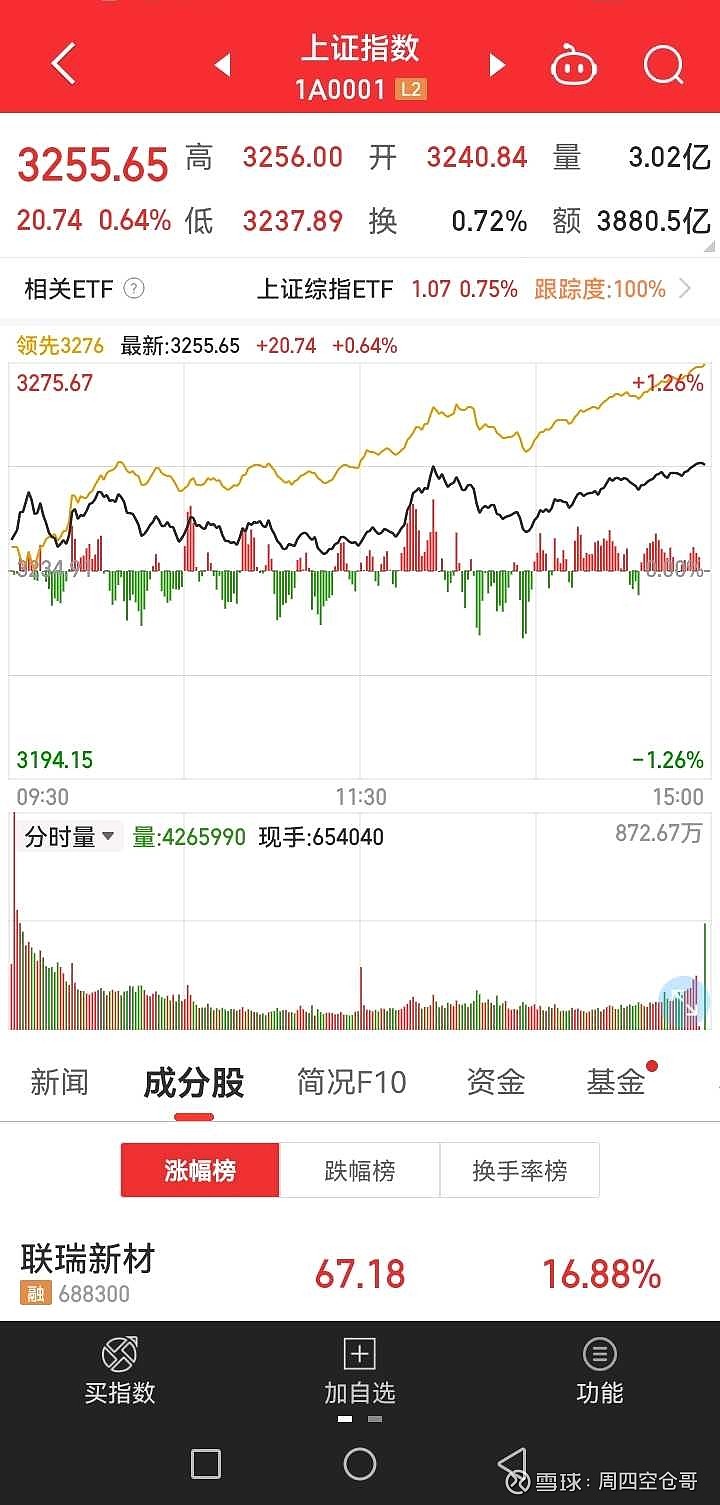
Task: Switch ranking to 跌幅榜
Action: (x=359, y=1170)
